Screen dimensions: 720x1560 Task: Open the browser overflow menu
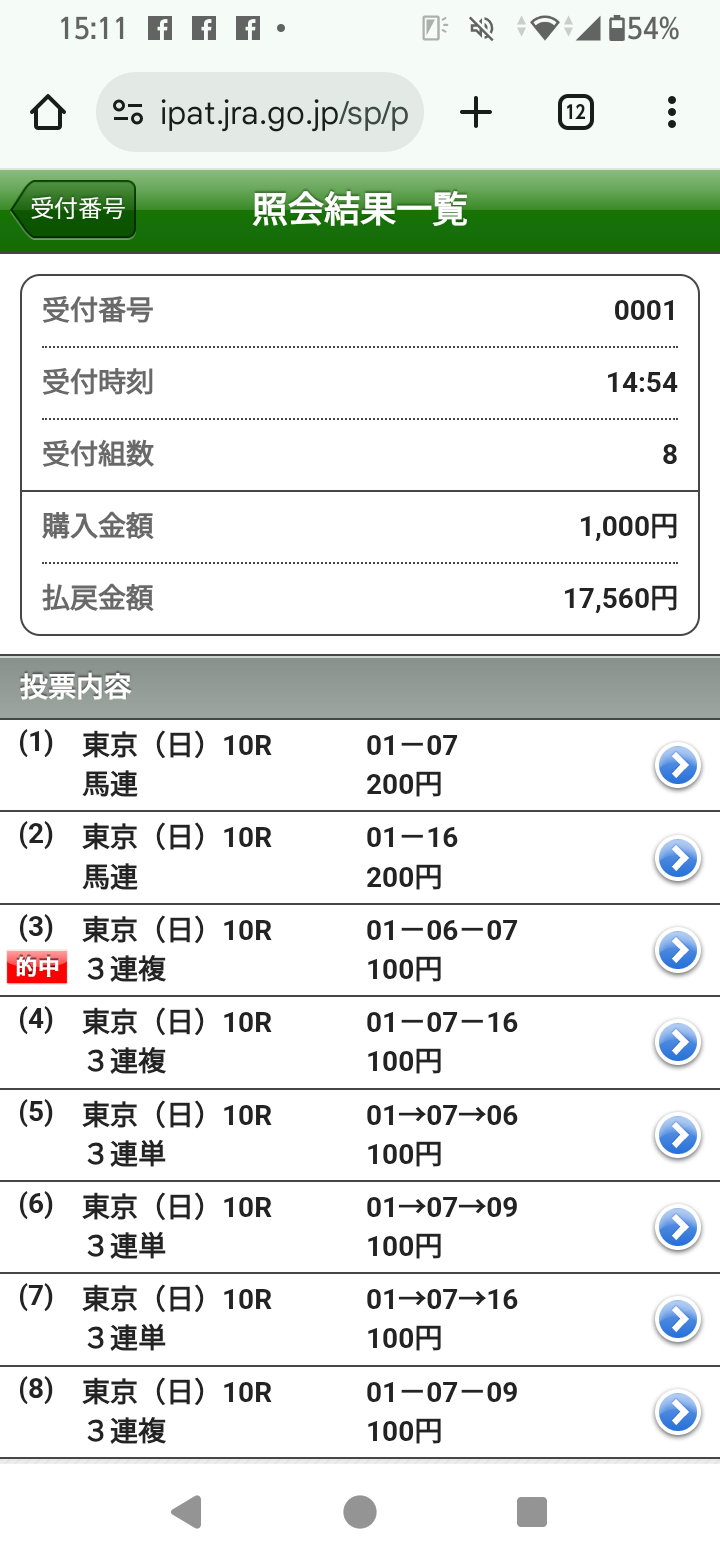[672, 113]
